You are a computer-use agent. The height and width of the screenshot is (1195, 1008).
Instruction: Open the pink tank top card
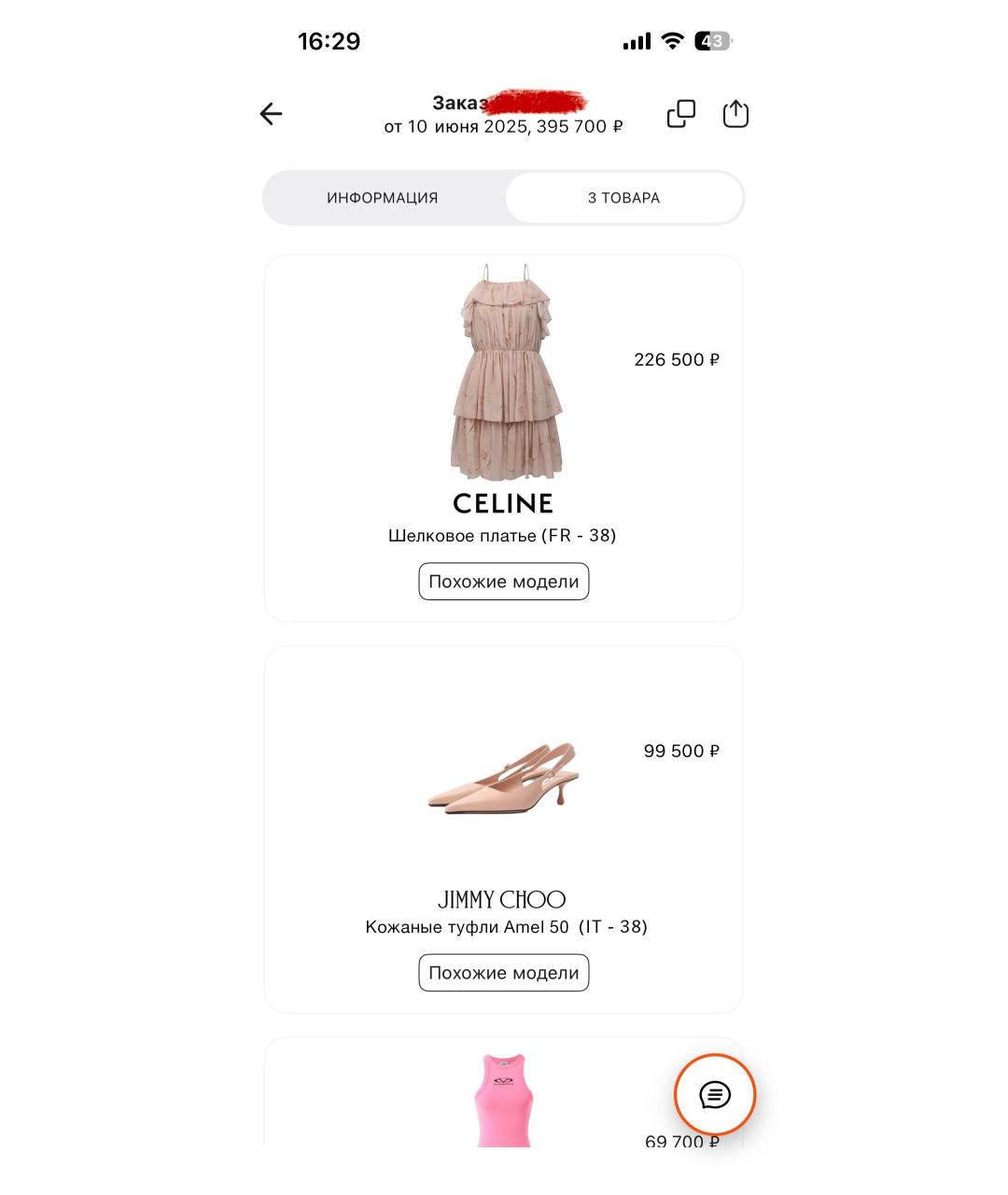click(504, 1100)
